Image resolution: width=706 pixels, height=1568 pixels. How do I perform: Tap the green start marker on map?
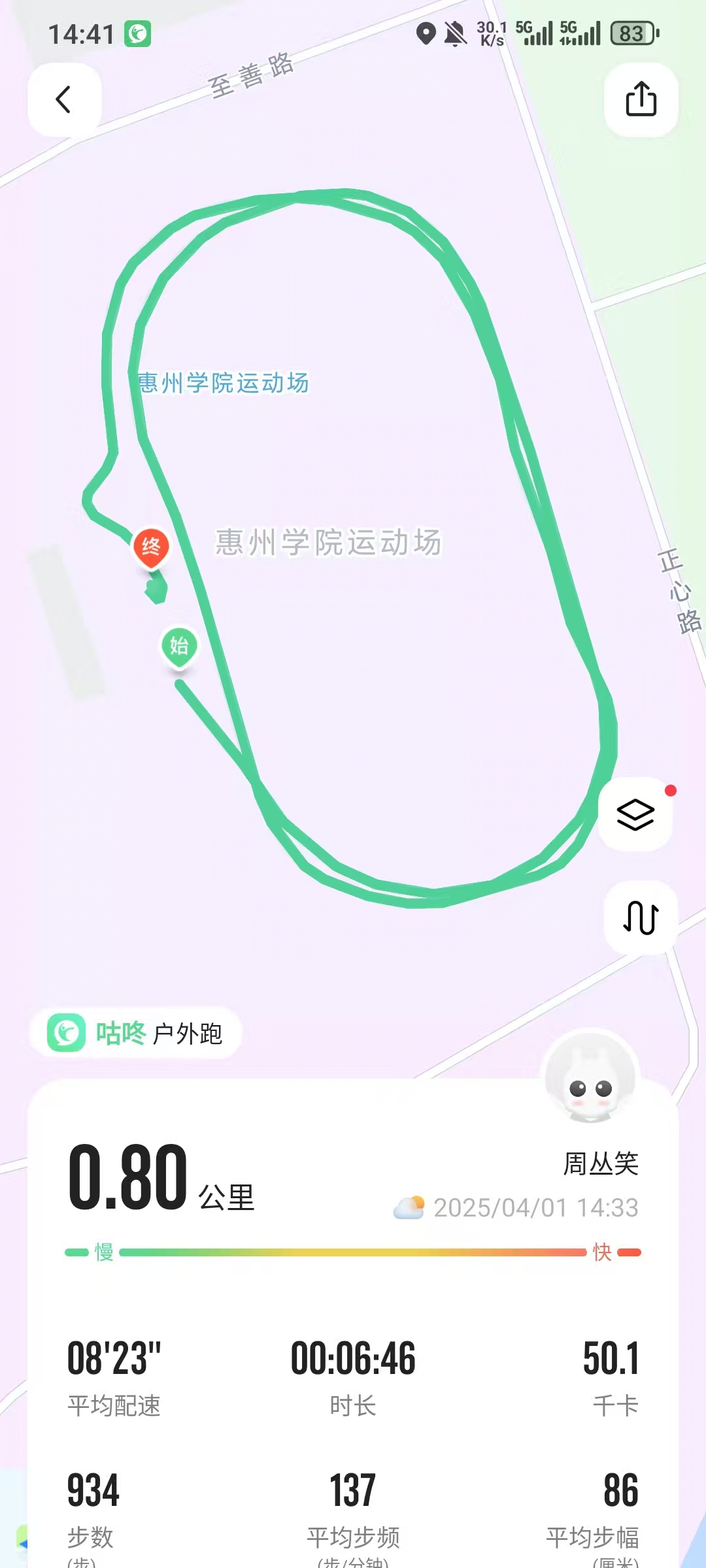(179, 647)
